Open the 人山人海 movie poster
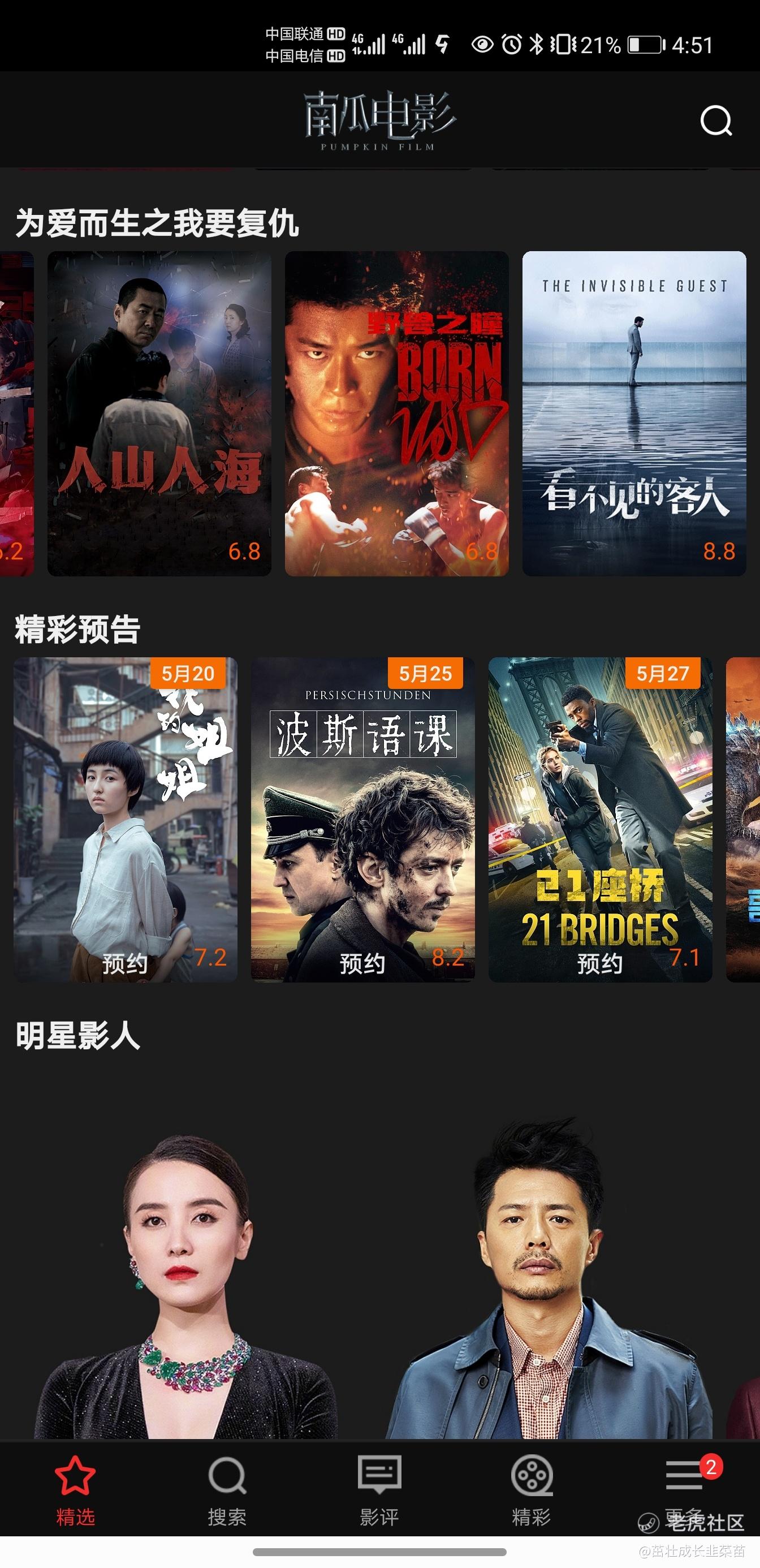 [x=159, y=413]
